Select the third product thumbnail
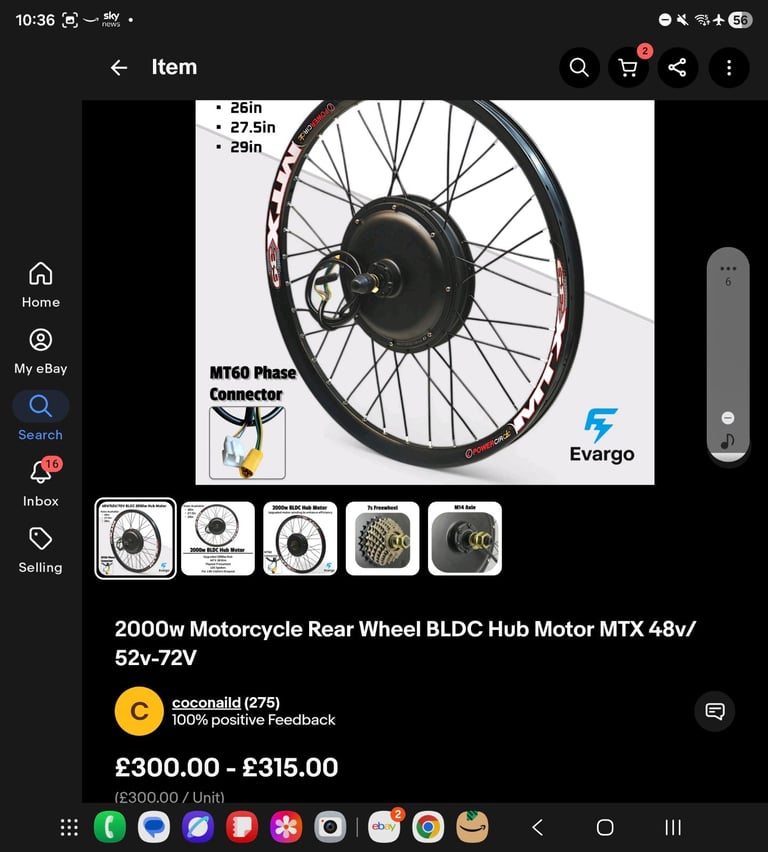 pyautogui.click(x=300, y=538)
